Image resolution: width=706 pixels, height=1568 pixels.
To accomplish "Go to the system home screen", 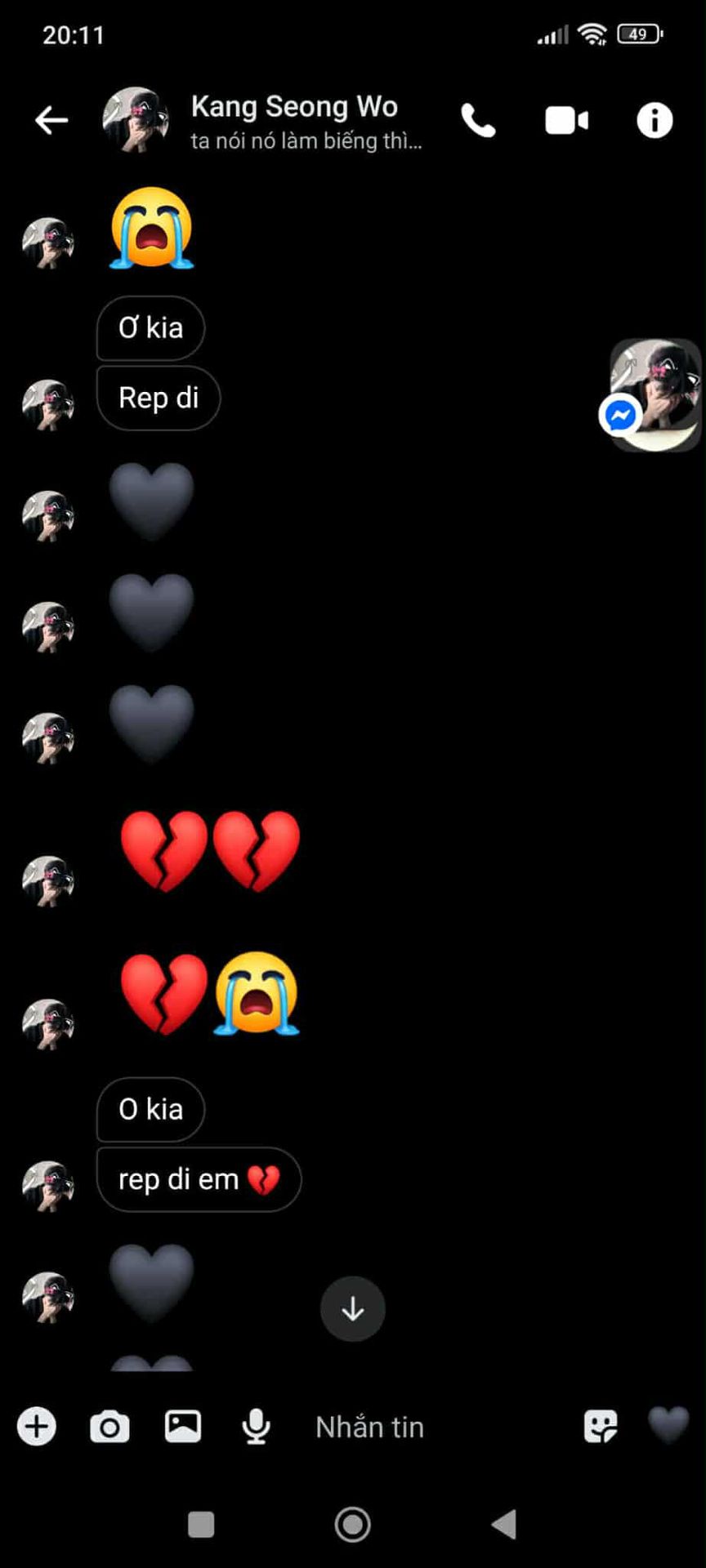I will click(352, 1524).
